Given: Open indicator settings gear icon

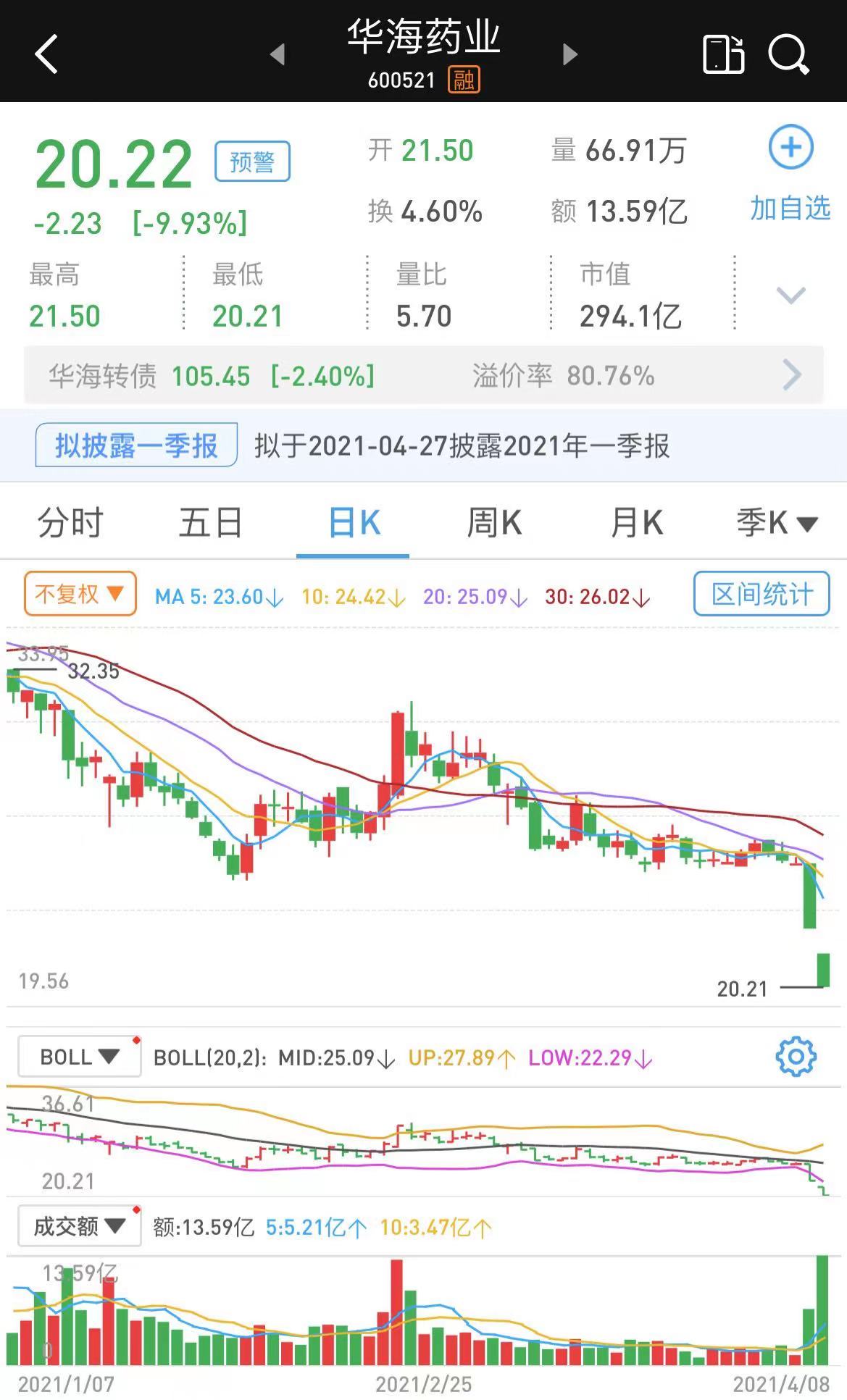Looking at the screenshot, I should pyautogui.click(x=796, y=1057).
